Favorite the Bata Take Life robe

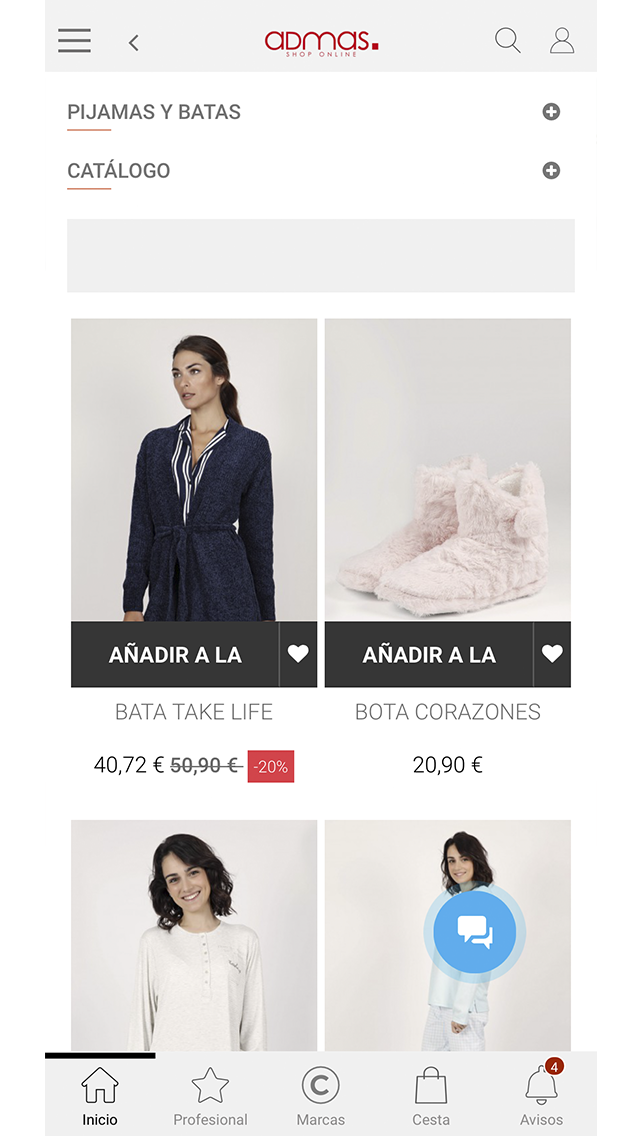[x=298, y=655]
